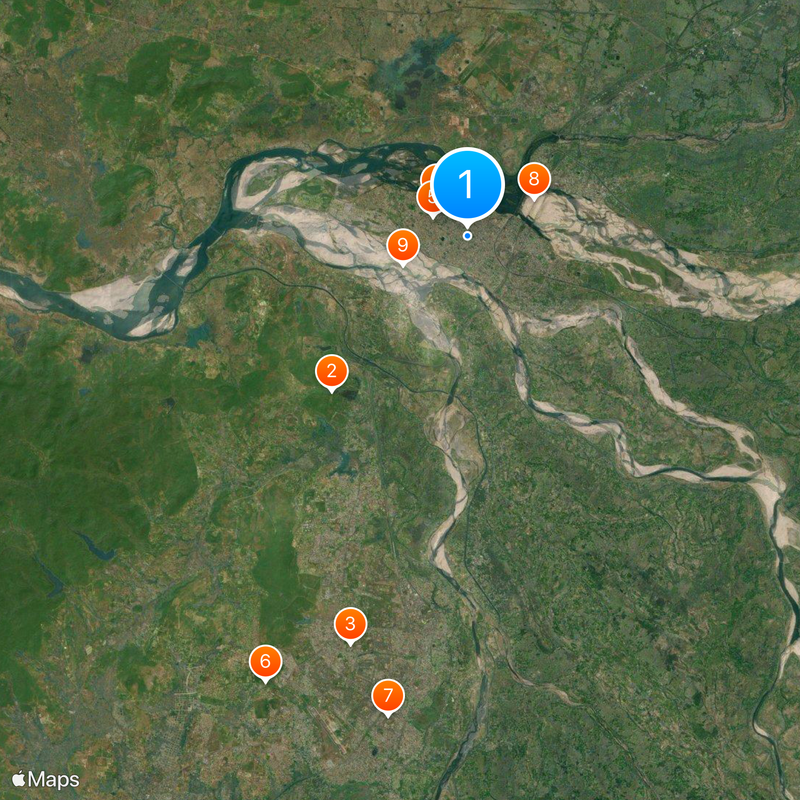The image size is (800, 800).
Task: Select the orange map pin numbered 9
Action: [x=402, y=245]
